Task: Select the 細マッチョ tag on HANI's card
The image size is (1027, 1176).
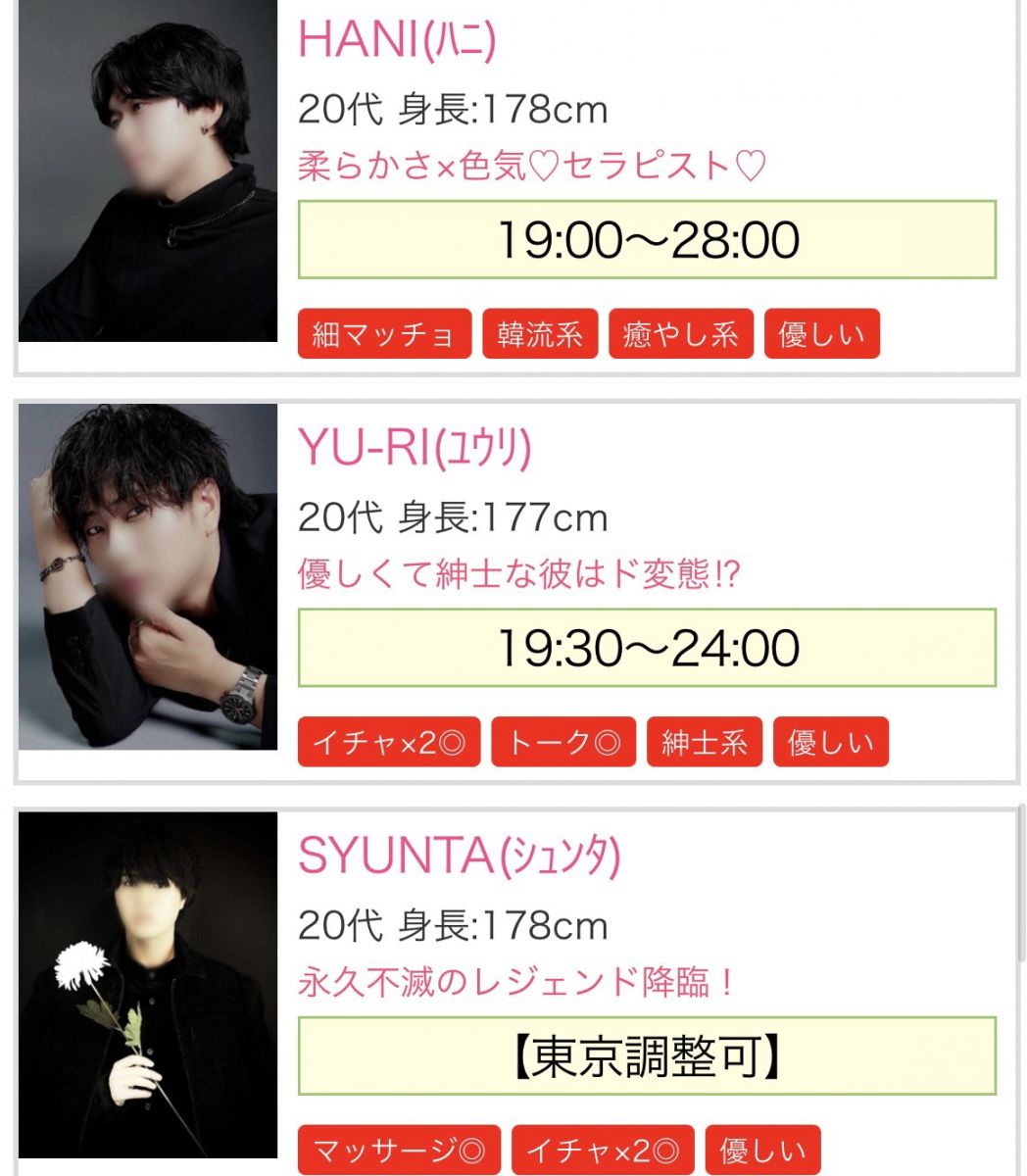Action: [x=384, y=335]
